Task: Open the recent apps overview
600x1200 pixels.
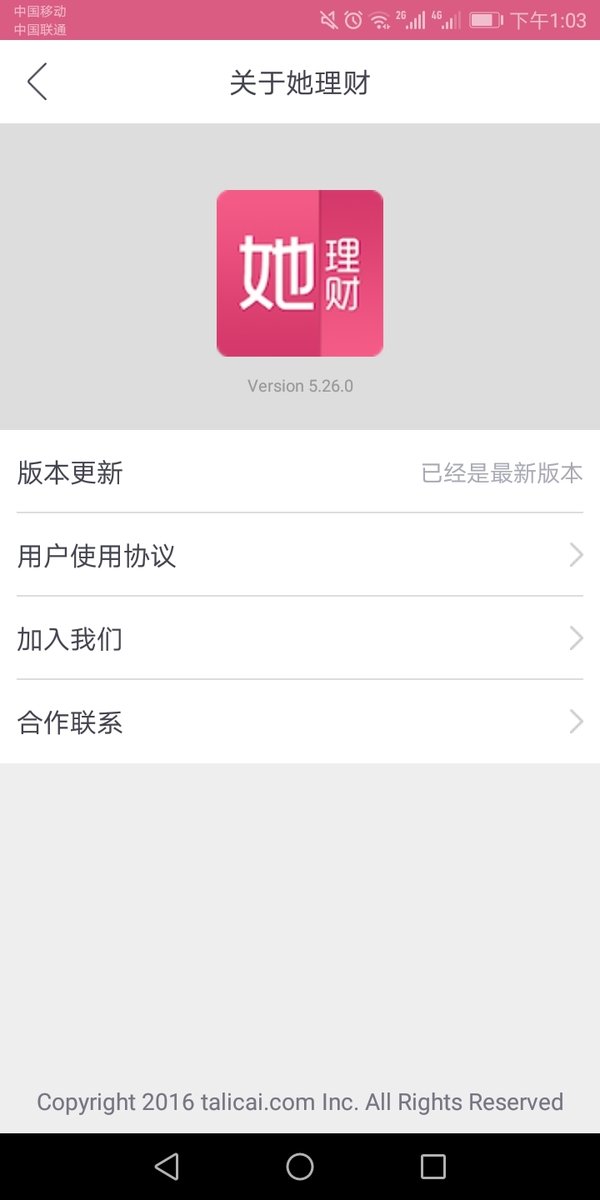Action: coord(433,1166)
